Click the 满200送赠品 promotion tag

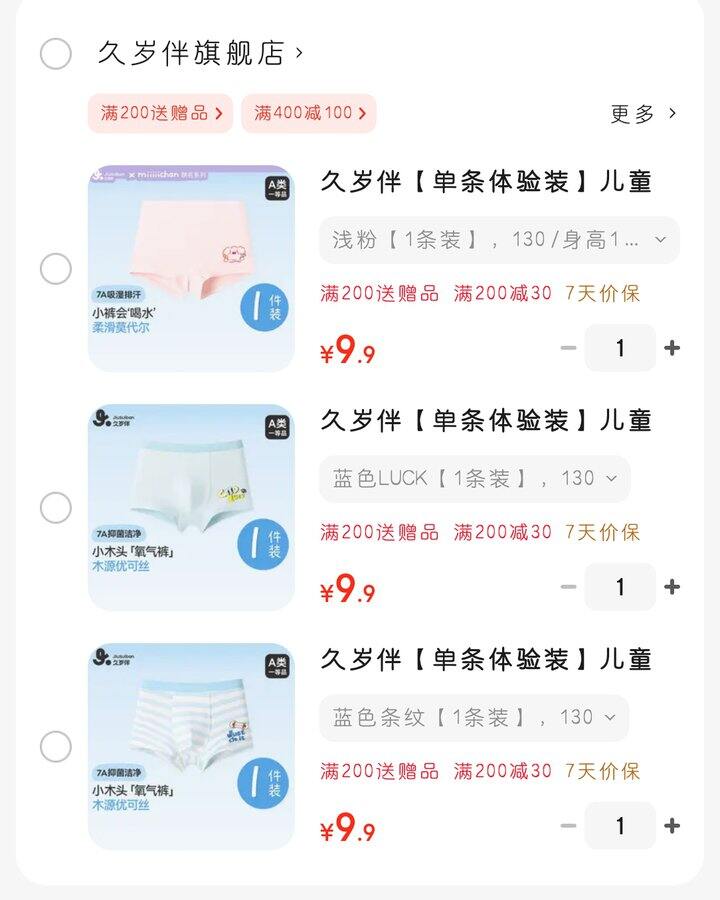tap(160, 113)
